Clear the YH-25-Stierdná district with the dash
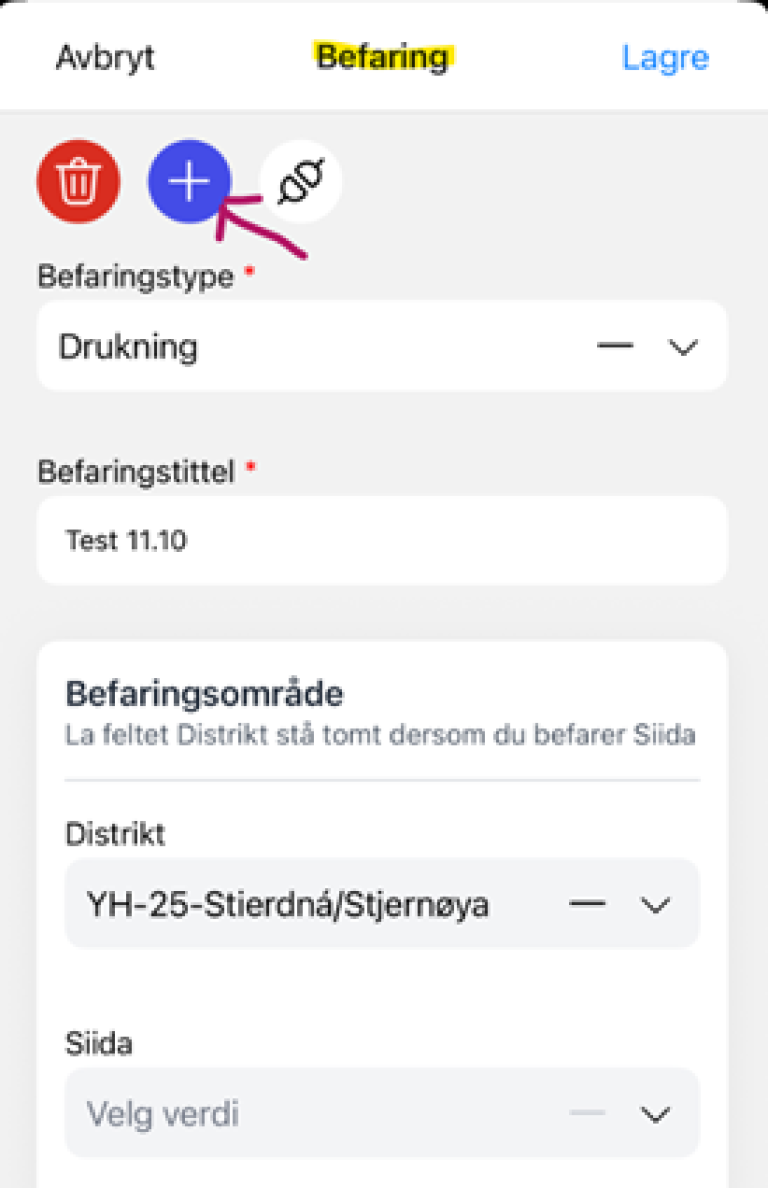 pos(588,903)
